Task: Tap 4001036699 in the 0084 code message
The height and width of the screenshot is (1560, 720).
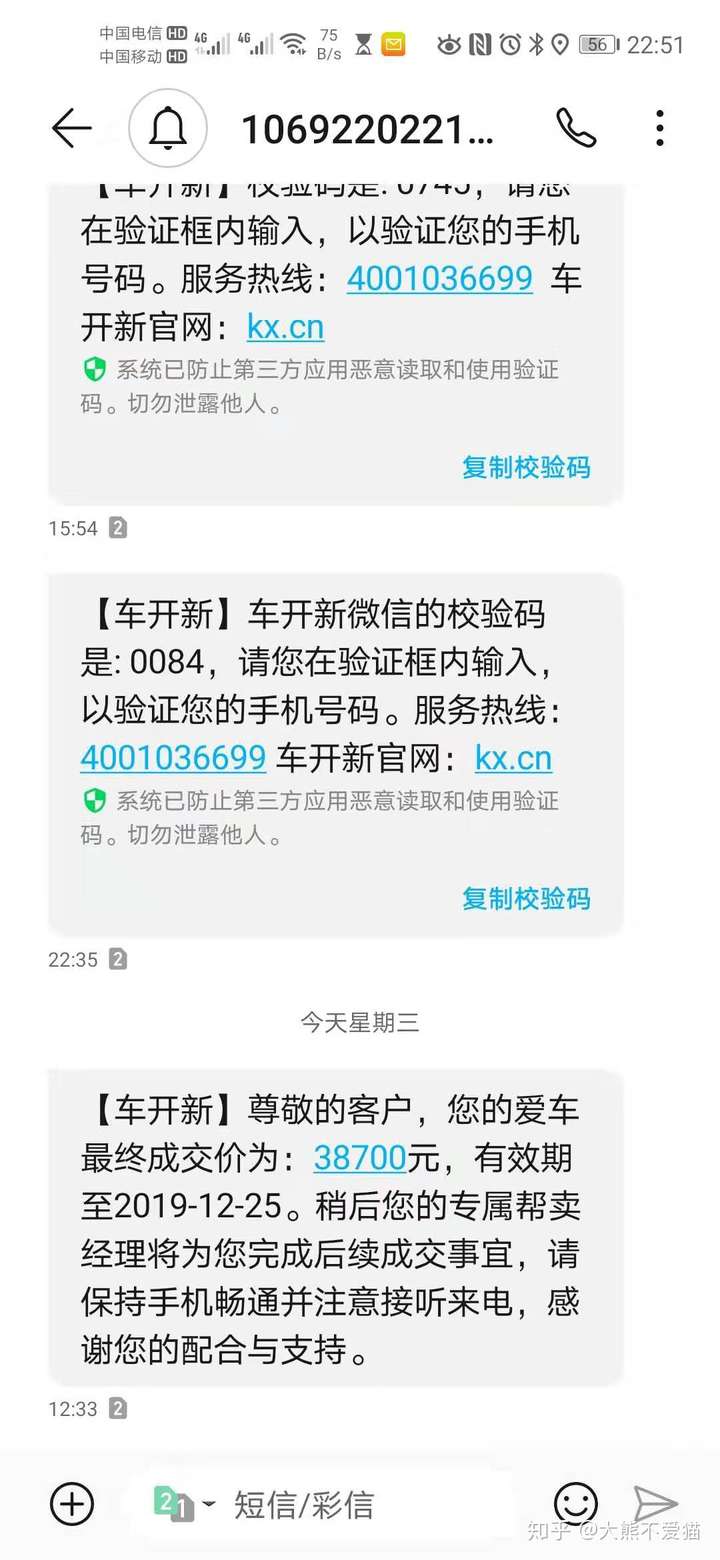Action: tap(173, 758)
